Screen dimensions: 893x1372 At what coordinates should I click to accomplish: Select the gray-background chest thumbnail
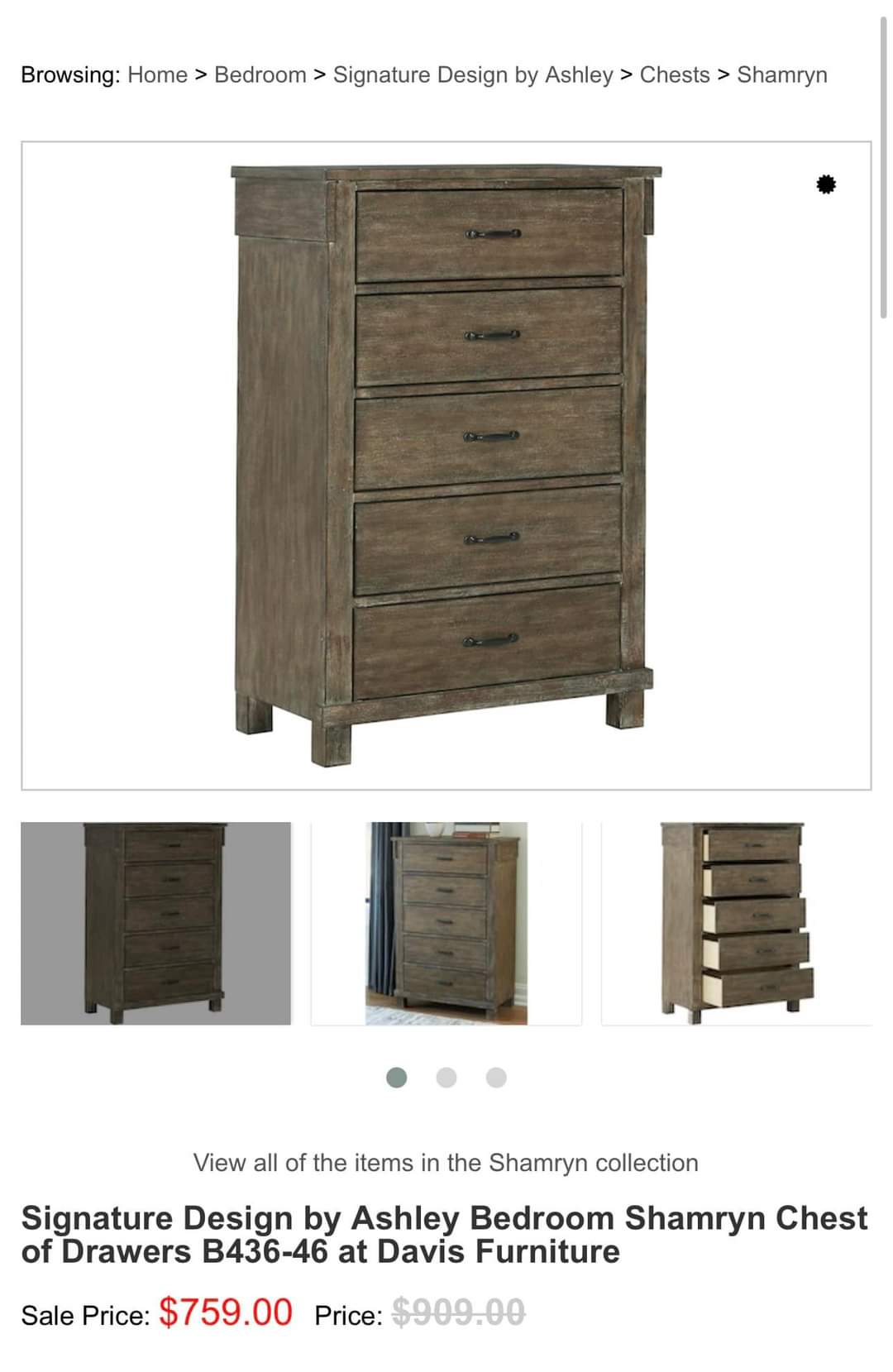[155, 923]
